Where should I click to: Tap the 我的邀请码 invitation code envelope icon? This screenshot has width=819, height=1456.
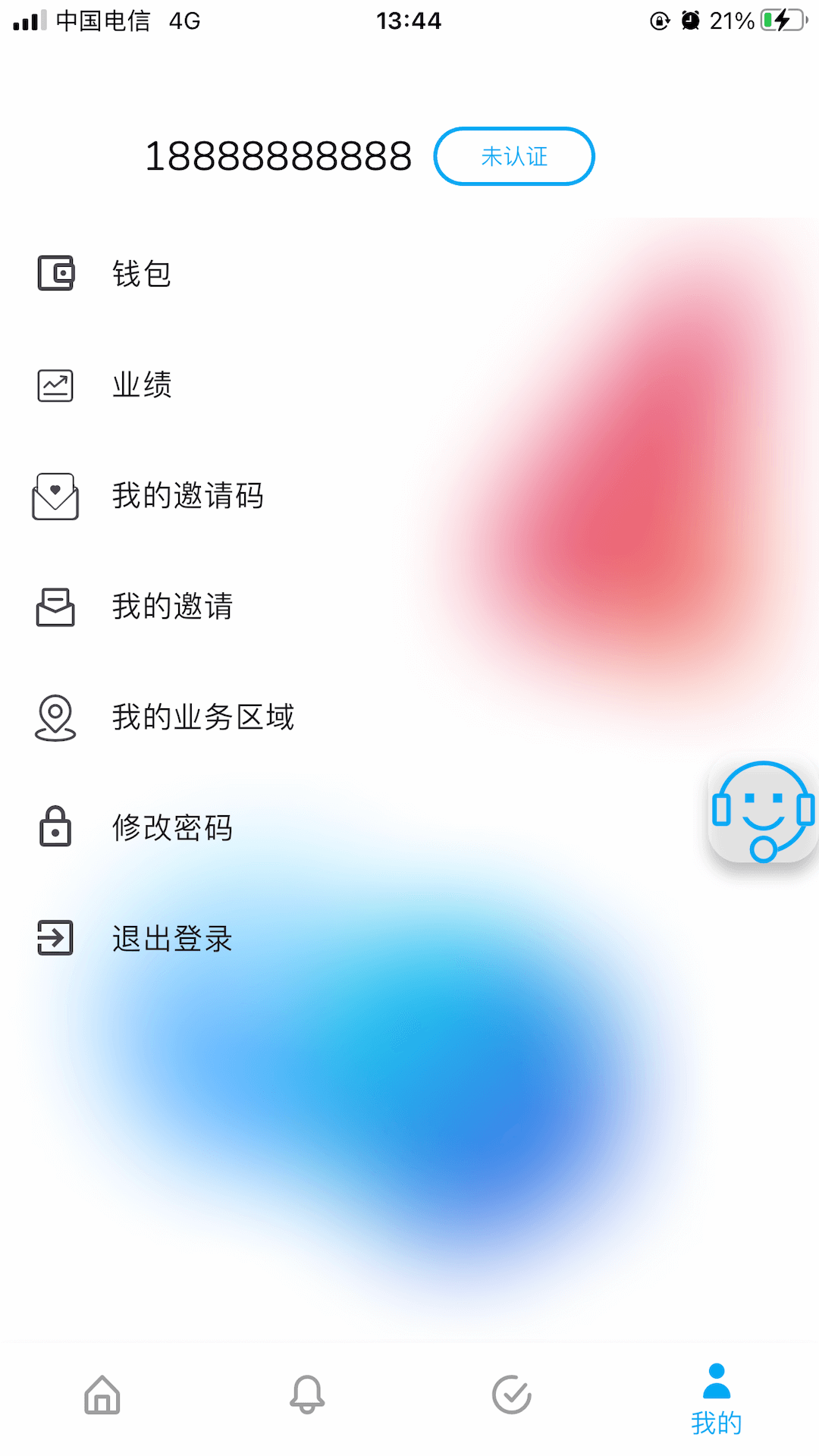click(55, 497)
